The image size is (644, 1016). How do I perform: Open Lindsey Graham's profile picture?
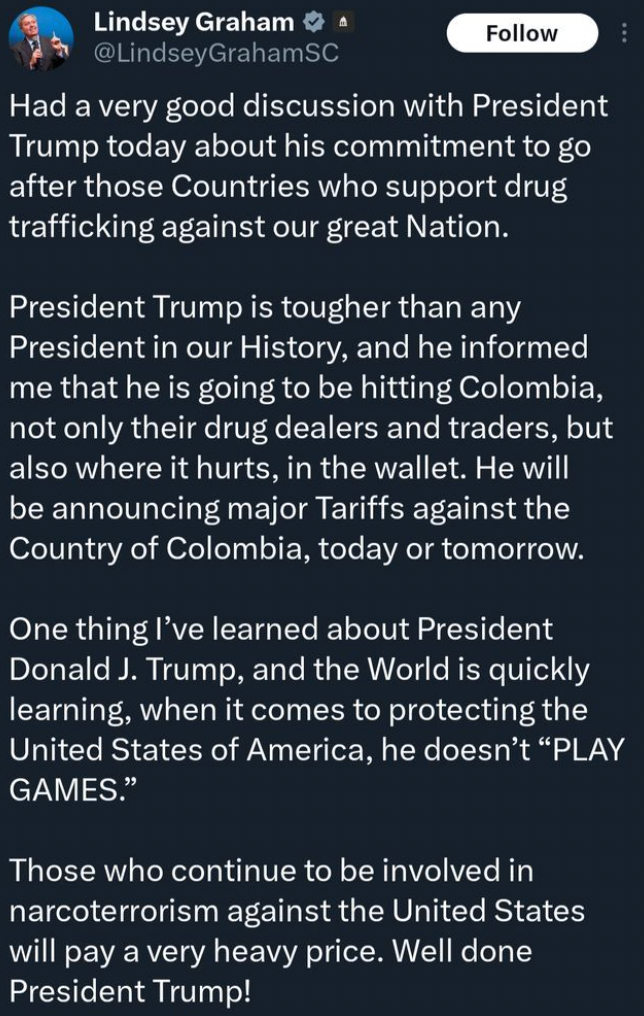coord(41,38)
